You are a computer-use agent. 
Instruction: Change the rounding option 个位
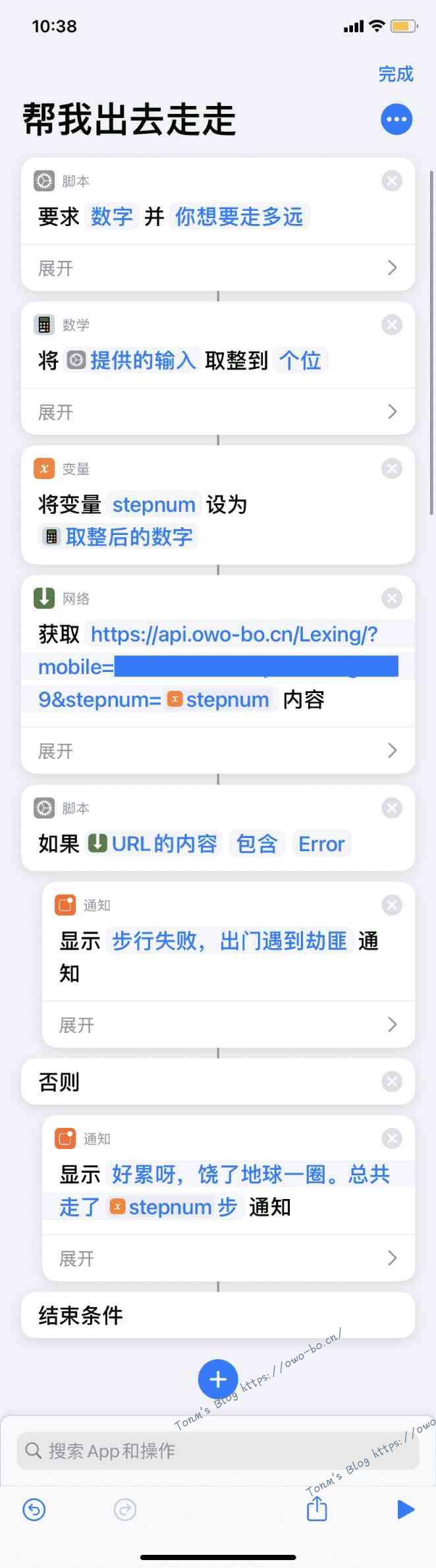(300, 360)
